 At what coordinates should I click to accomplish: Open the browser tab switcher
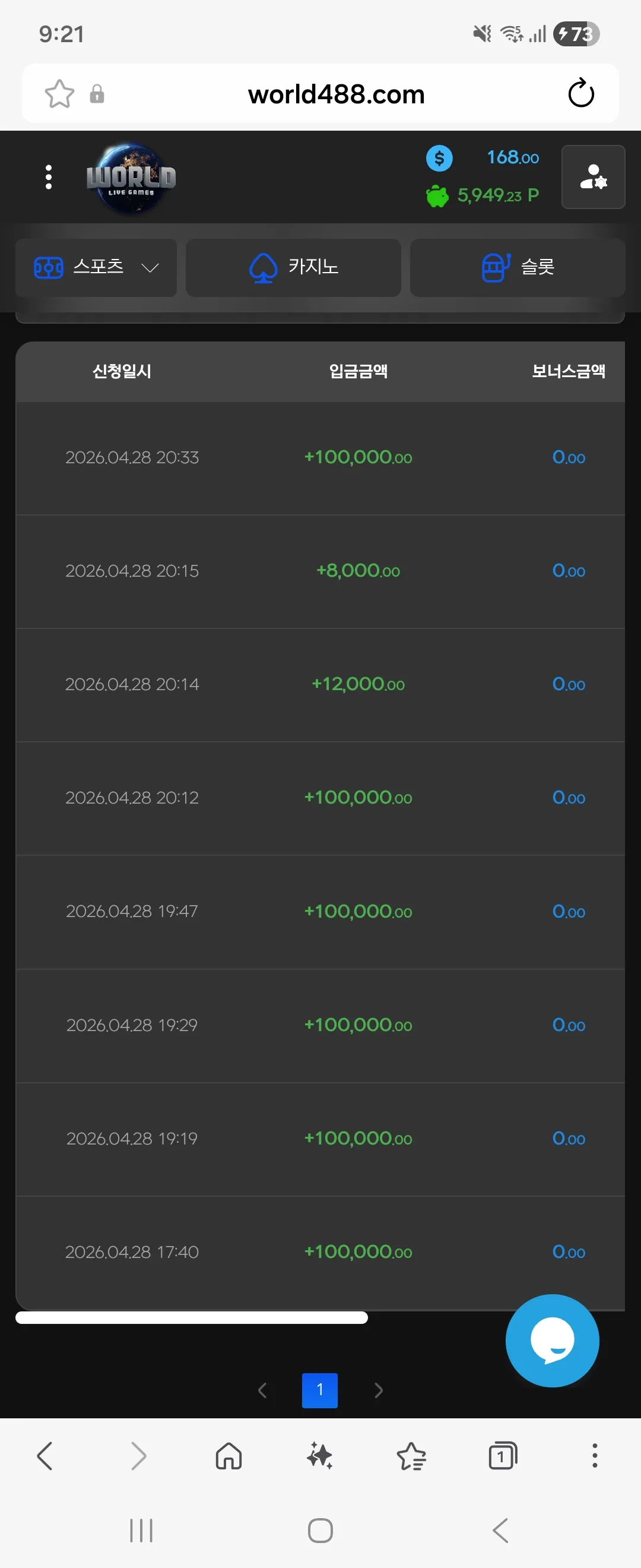(x=503, y=1456)
